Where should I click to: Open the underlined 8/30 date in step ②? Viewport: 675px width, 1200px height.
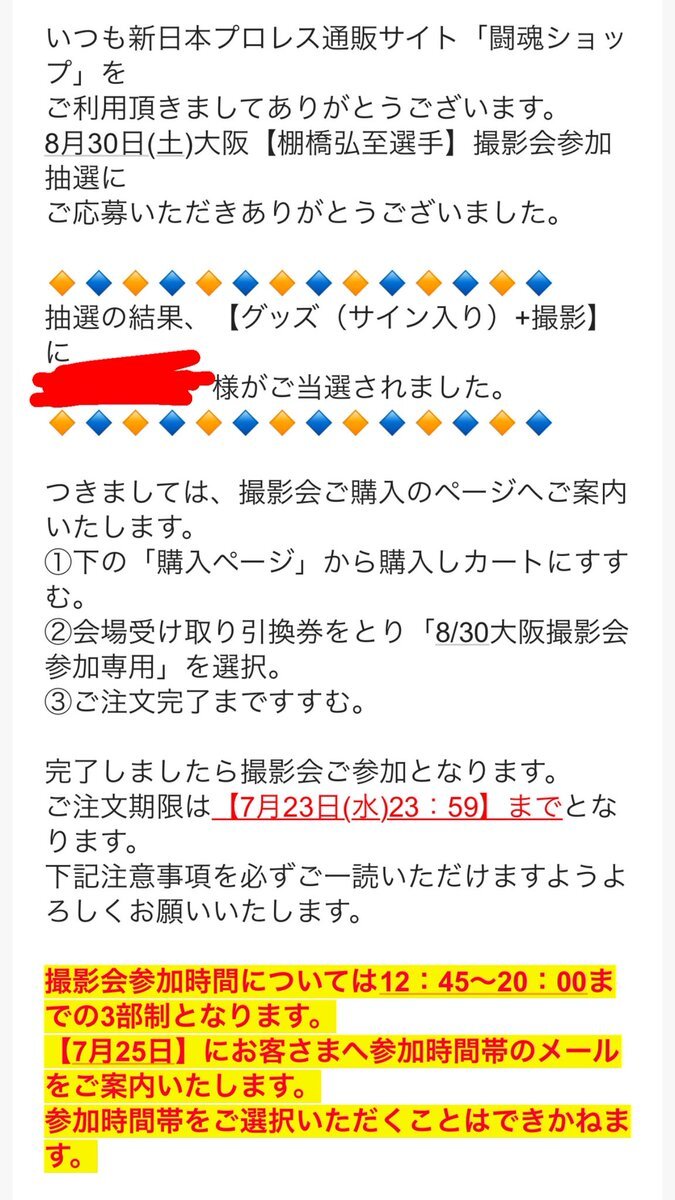(462, 634)
